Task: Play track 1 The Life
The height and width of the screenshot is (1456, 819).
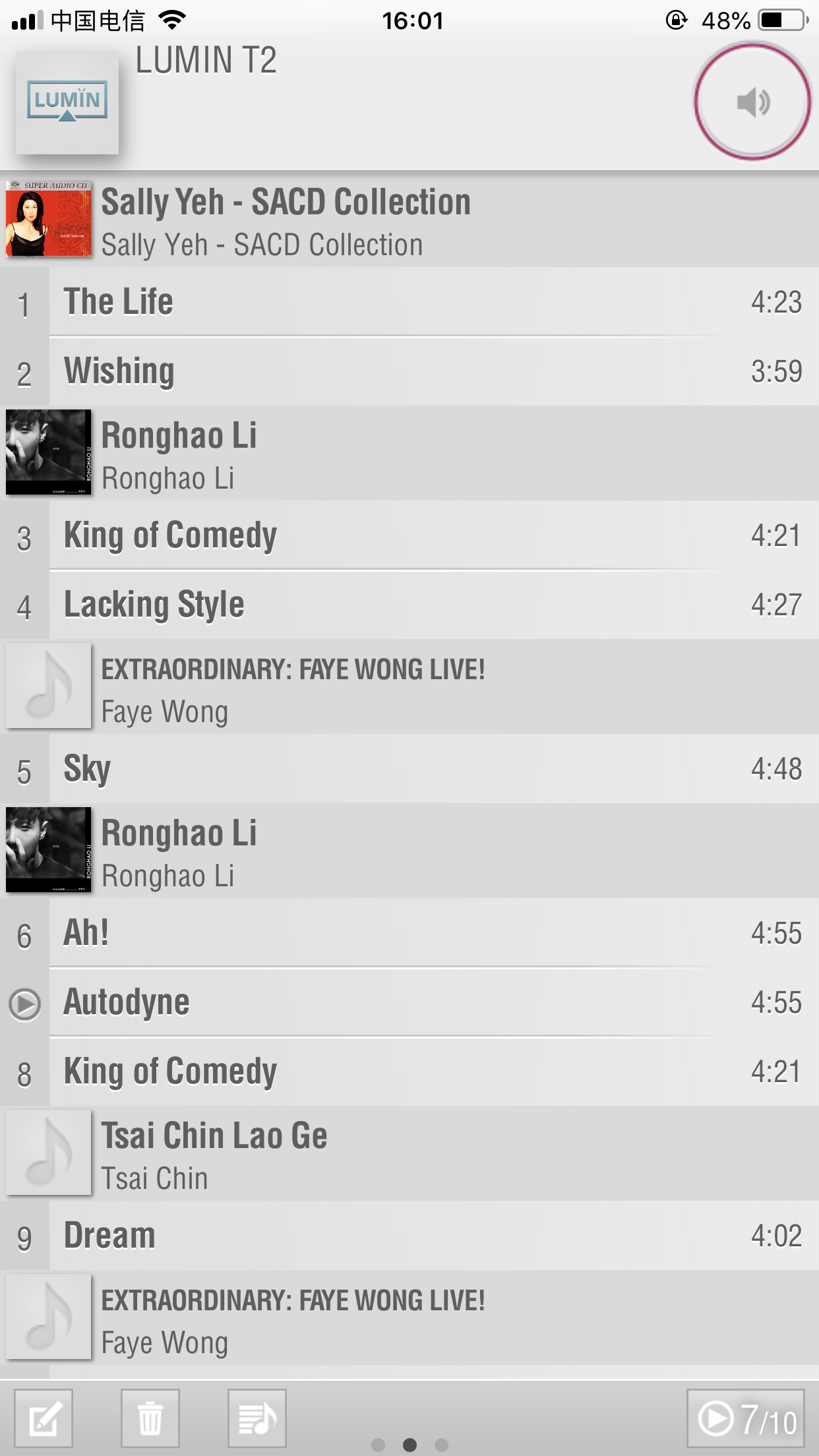Action: (x=409, y=302)
